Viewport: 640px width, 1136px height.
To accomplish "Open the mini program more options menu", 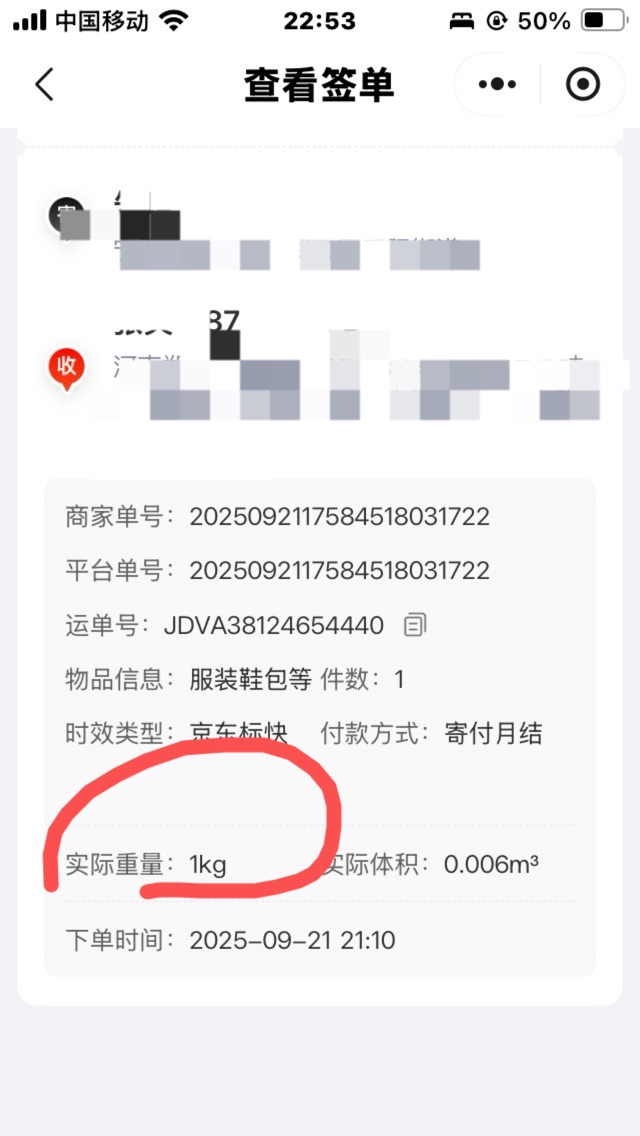I will coord(497,85).
